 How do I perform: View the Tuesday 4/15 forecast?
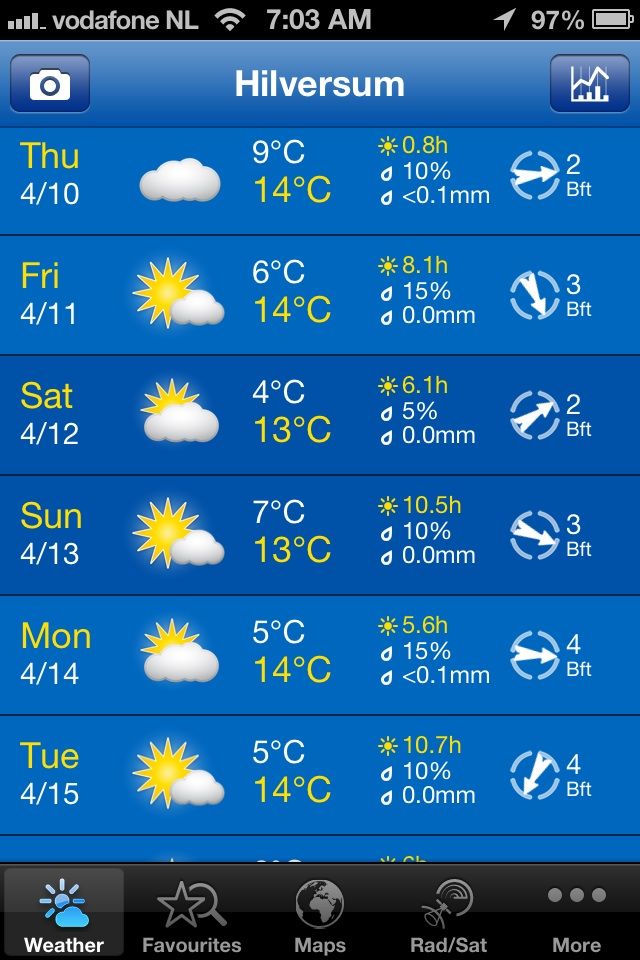pos(320,774)
